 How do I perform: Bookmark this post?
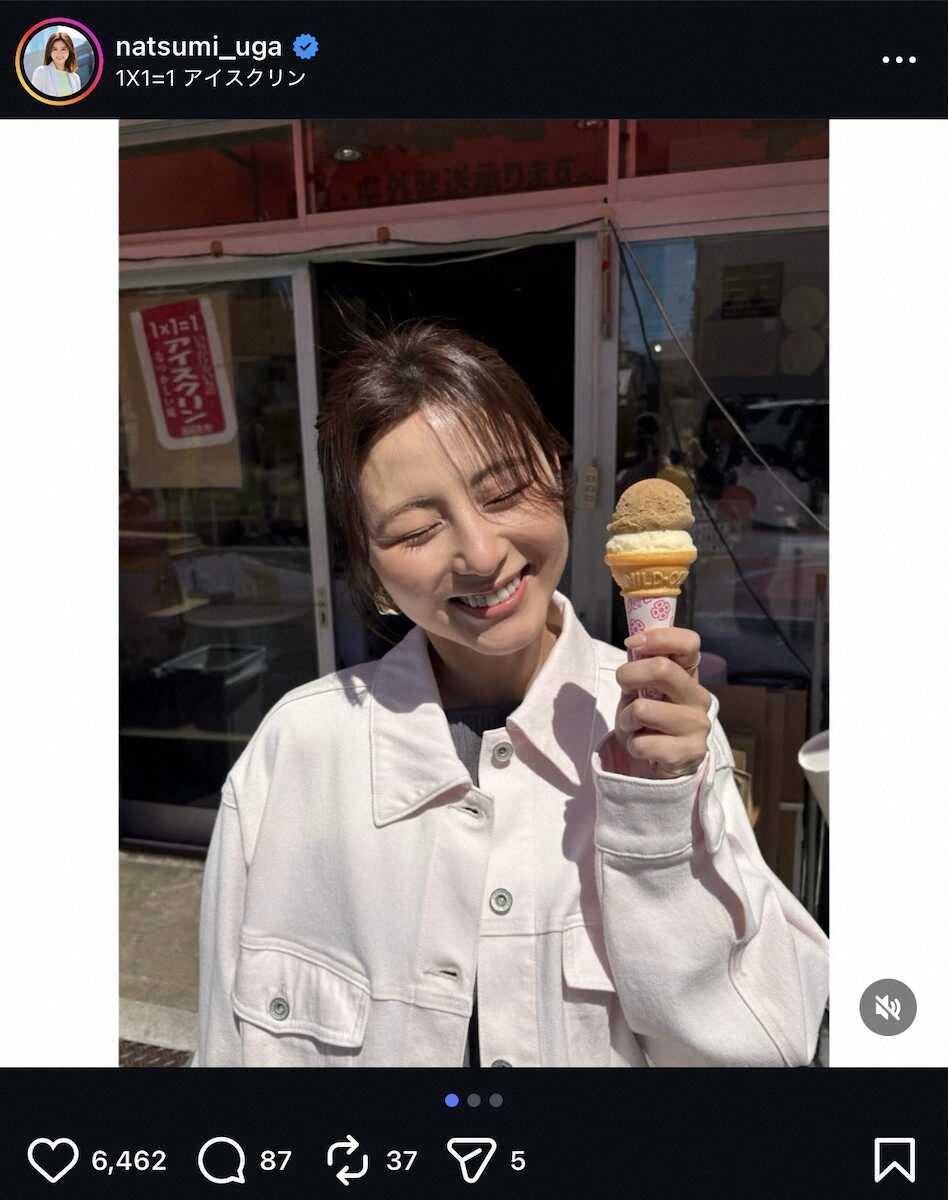click(894, 1160)
